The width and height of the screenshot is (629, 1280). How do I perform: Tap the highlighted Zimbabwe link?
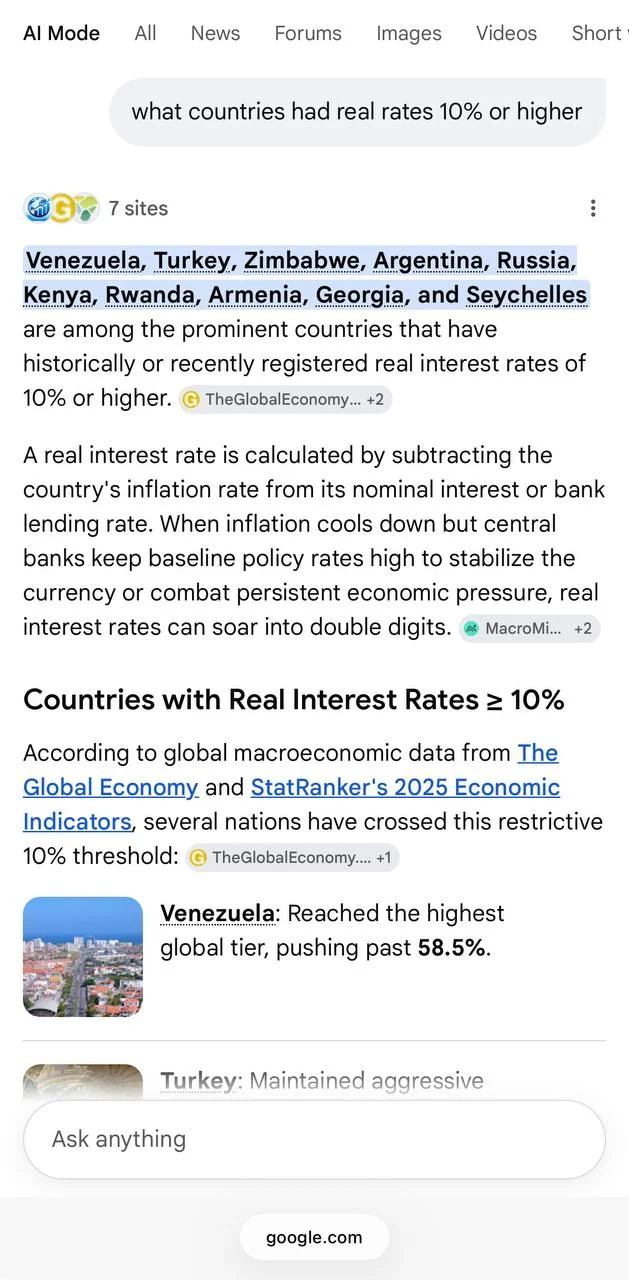point(302,260)
